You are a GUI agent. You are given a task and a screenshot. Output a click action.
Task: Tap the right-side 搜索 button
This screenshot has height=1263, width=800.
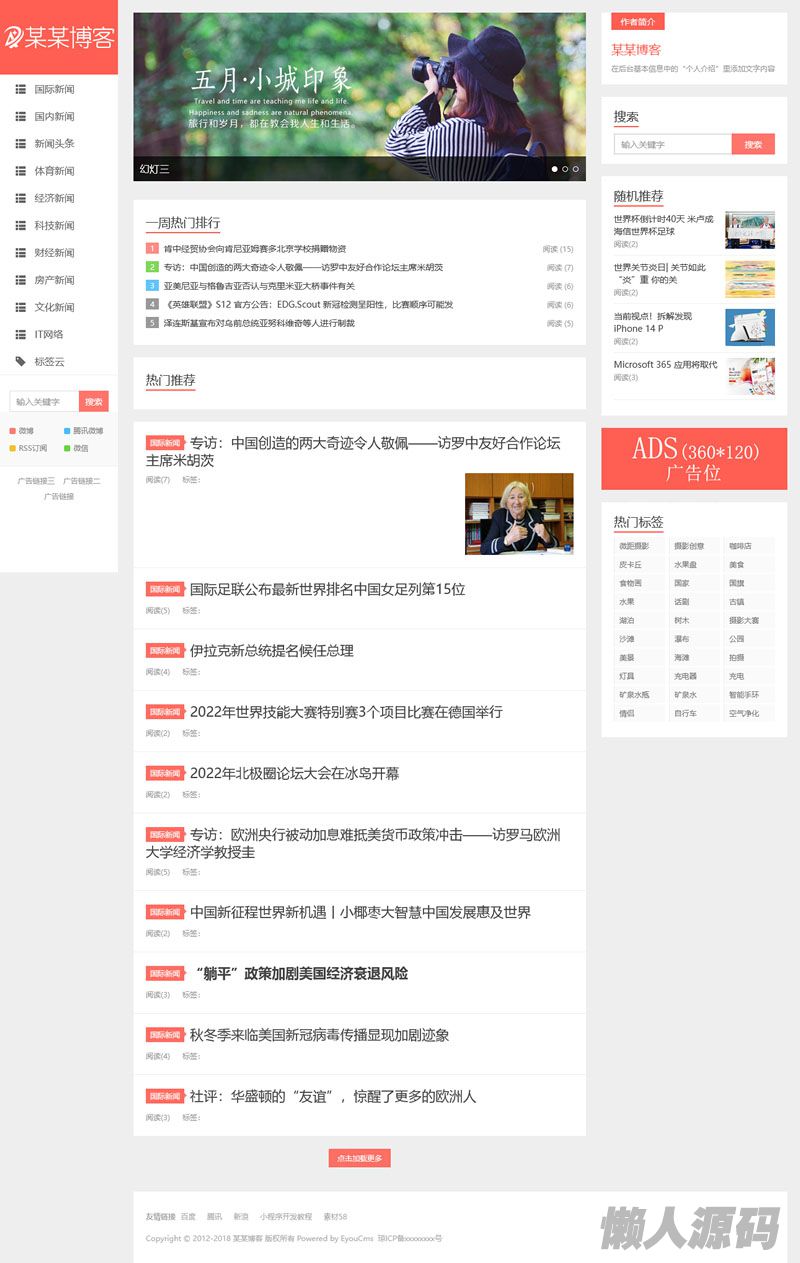click(753, 144)
